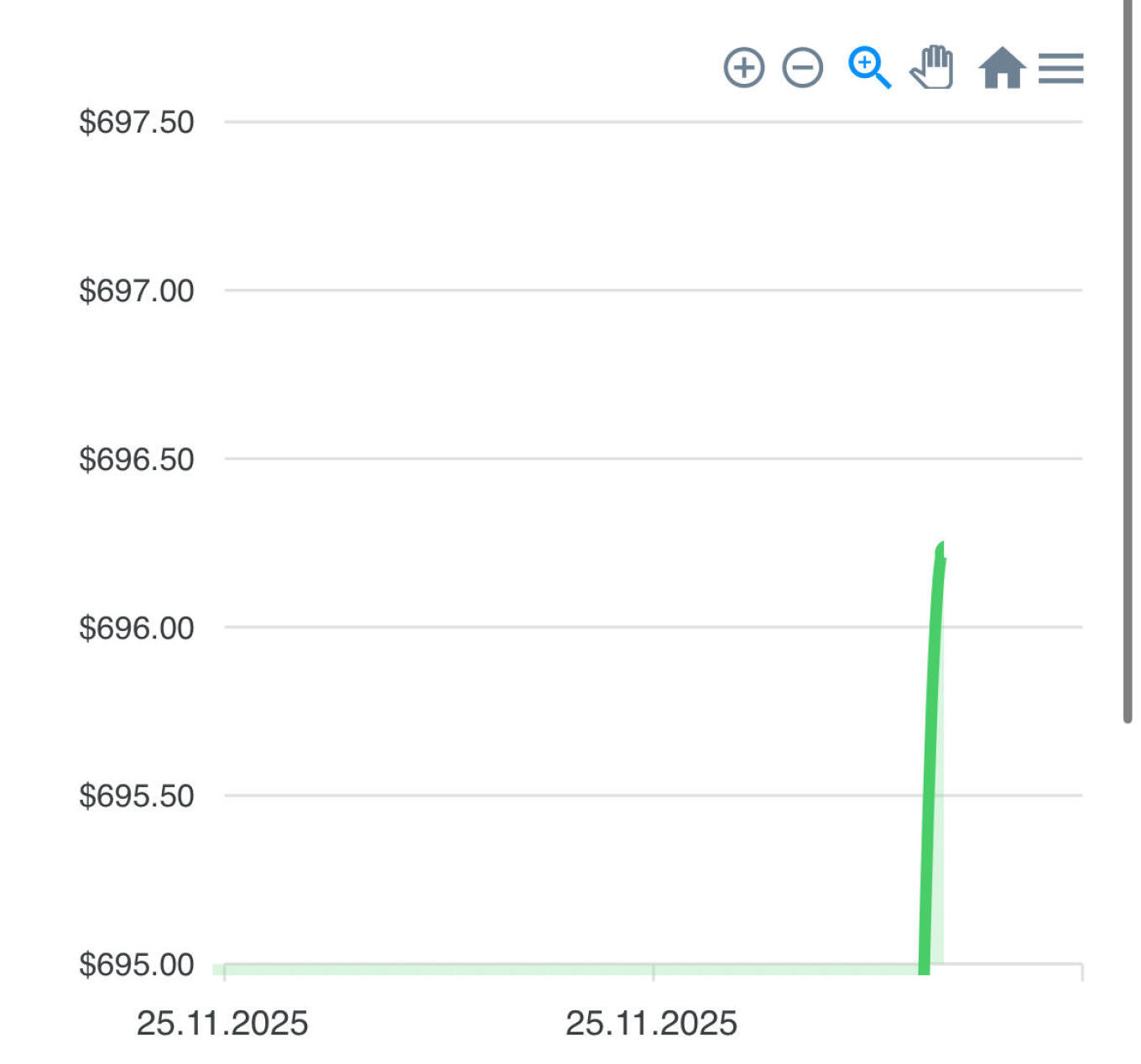
Task: Open the chart hamburger menu
Action: click(1060, 68)
